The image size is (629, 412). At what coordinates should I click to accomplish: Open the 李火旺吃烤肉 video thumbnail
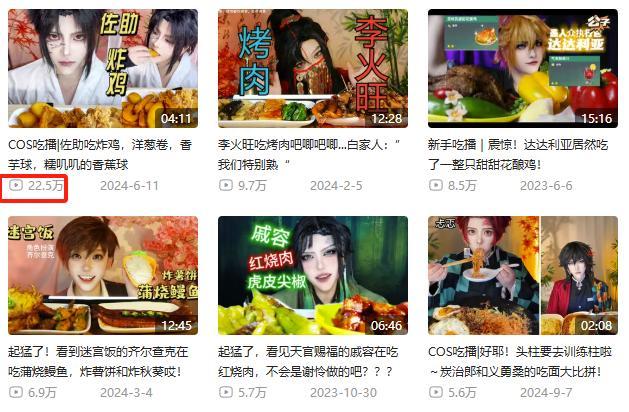pyautogui.click(x=313, y=69)
